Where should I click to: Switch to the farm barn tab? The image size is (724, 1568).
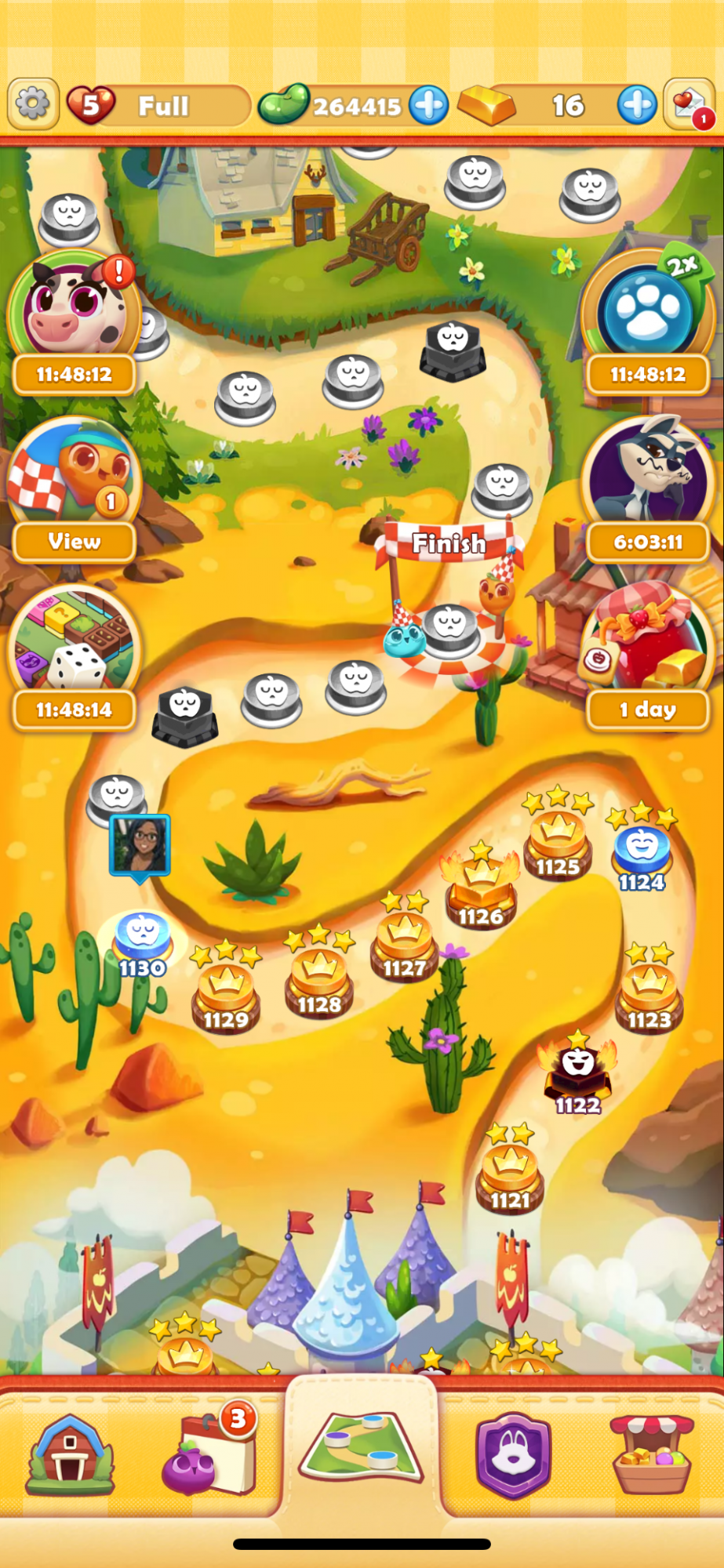70,1454
